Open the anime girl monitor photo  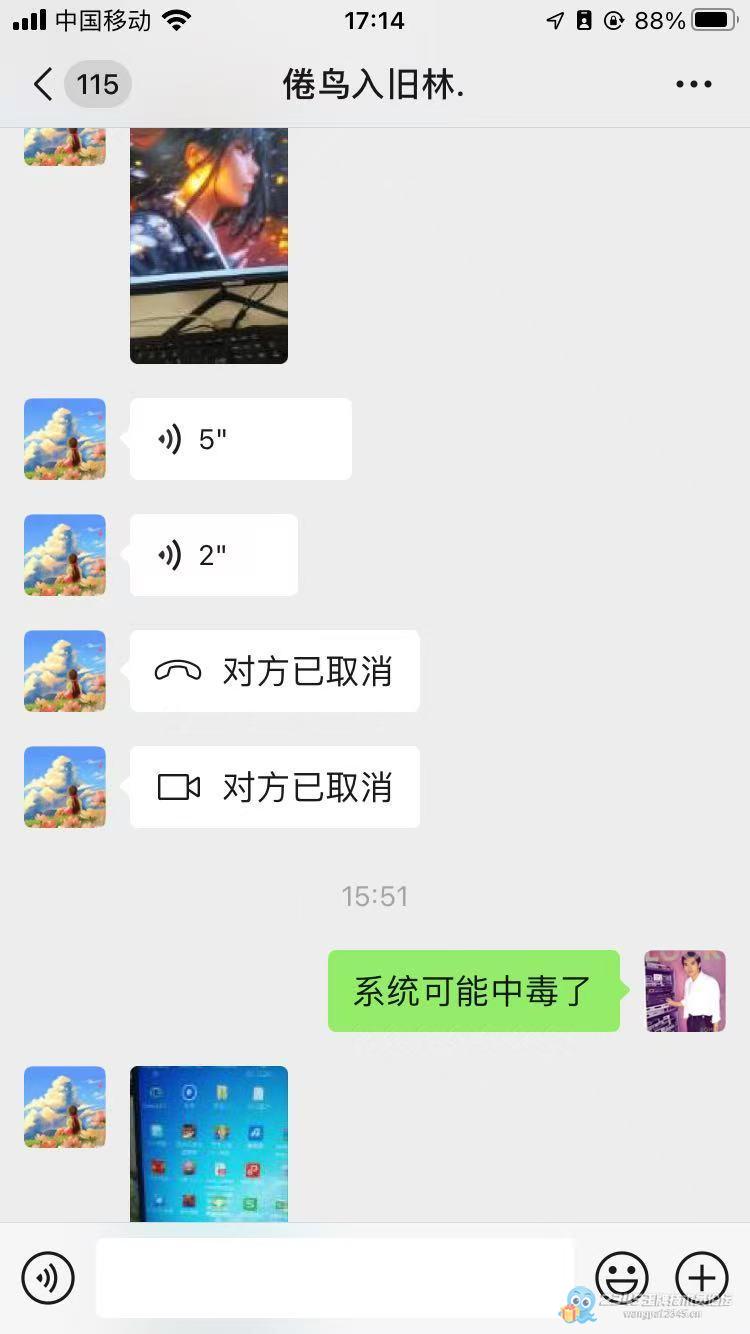coord(209,245)
